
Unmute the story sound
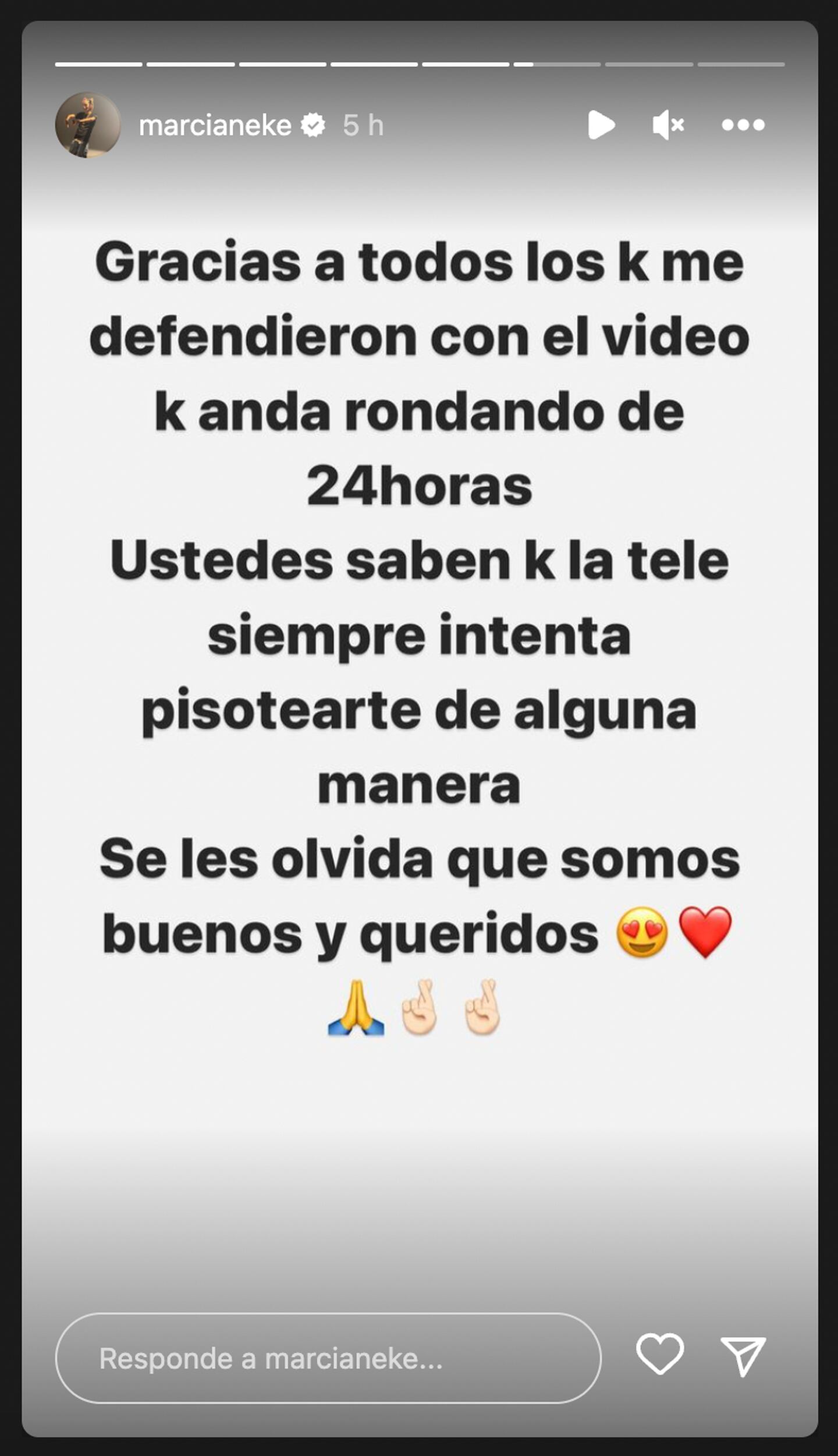(668, 125)
